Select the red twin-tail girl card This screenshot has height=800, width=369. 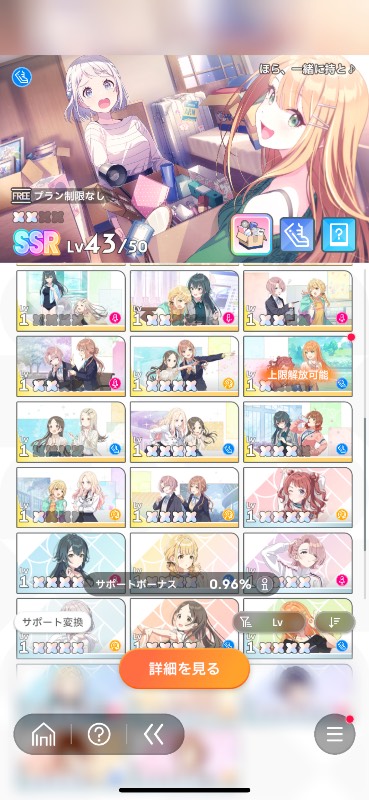click(x=298, y=497)
